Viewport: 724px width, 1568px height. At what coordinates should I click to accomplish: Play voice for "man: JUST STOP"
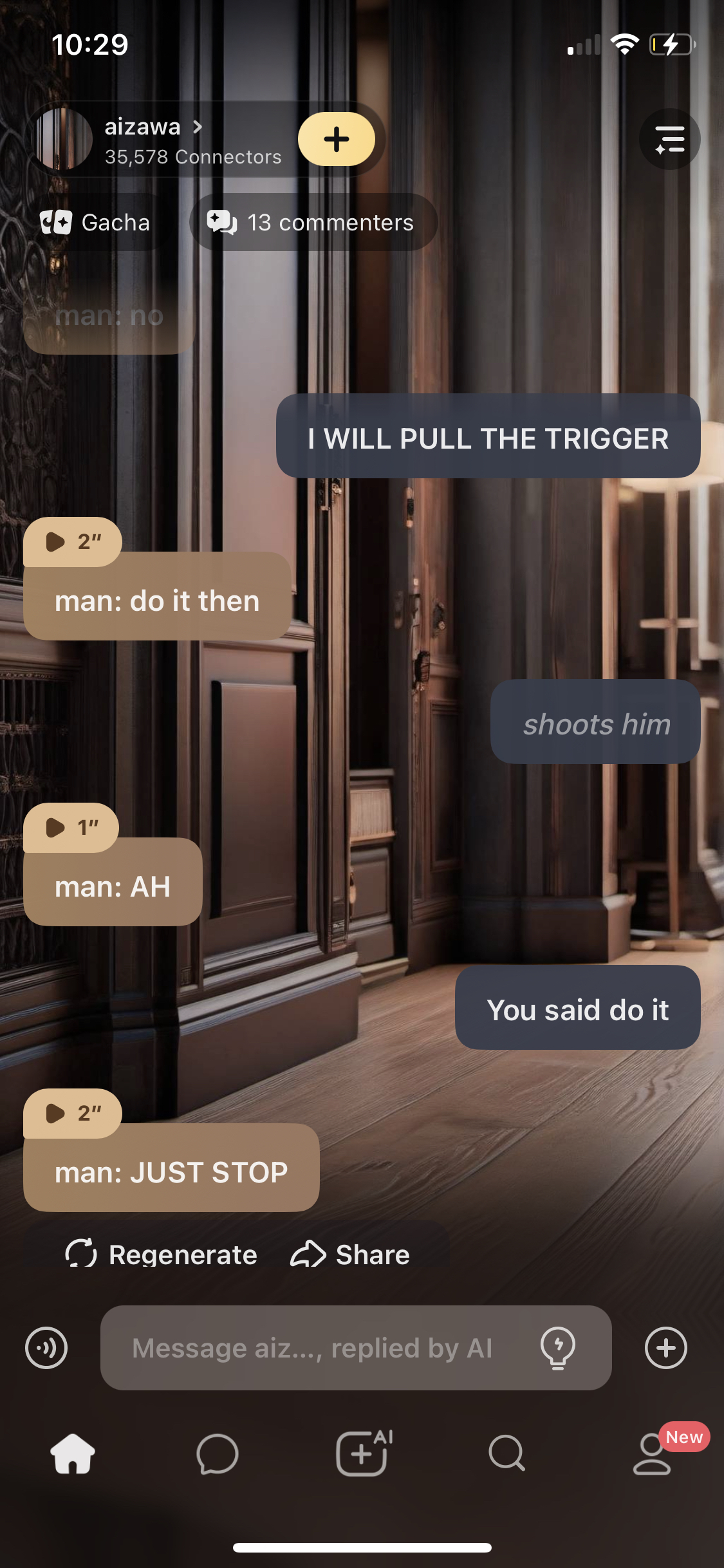click(72, 1114)
